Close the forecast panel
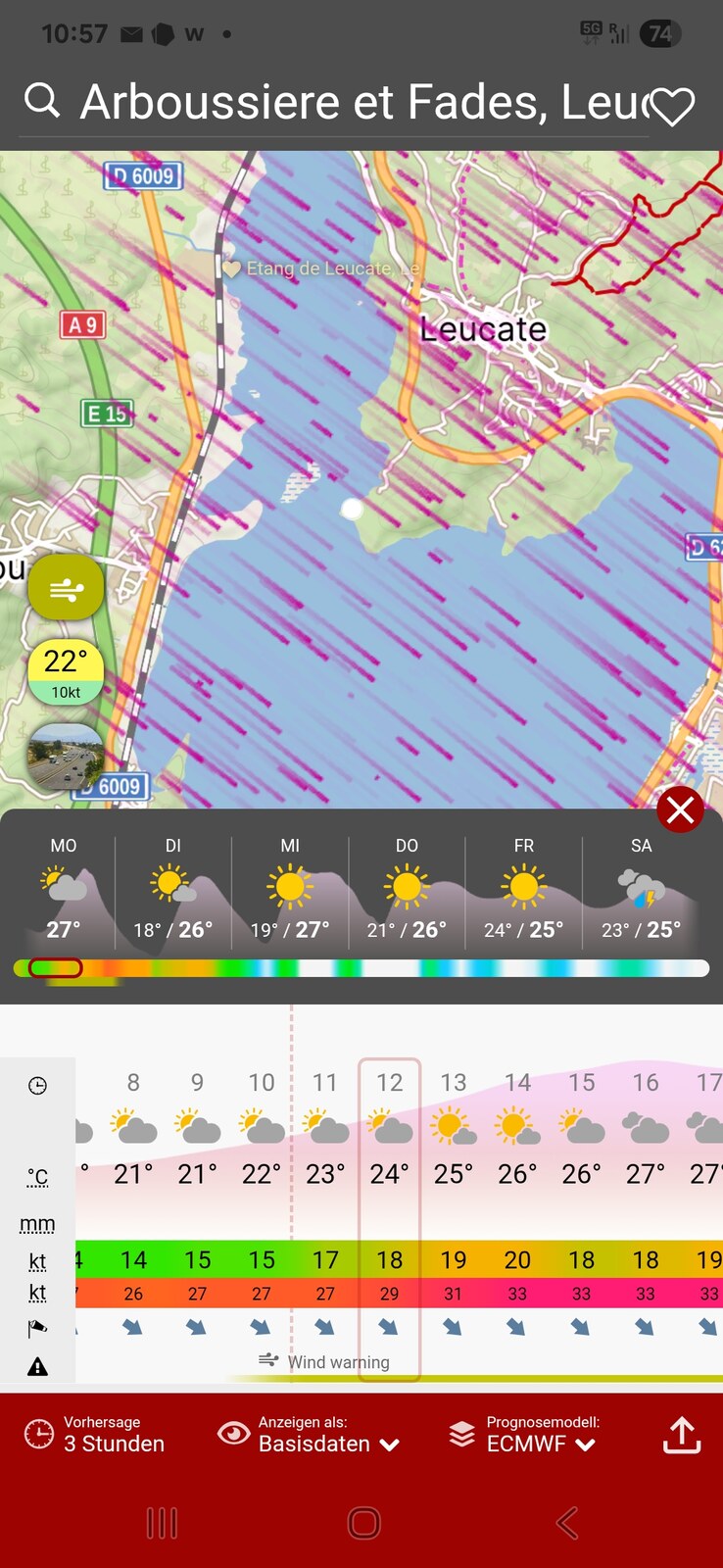The image size is (723, 1568). pos(680,809)
